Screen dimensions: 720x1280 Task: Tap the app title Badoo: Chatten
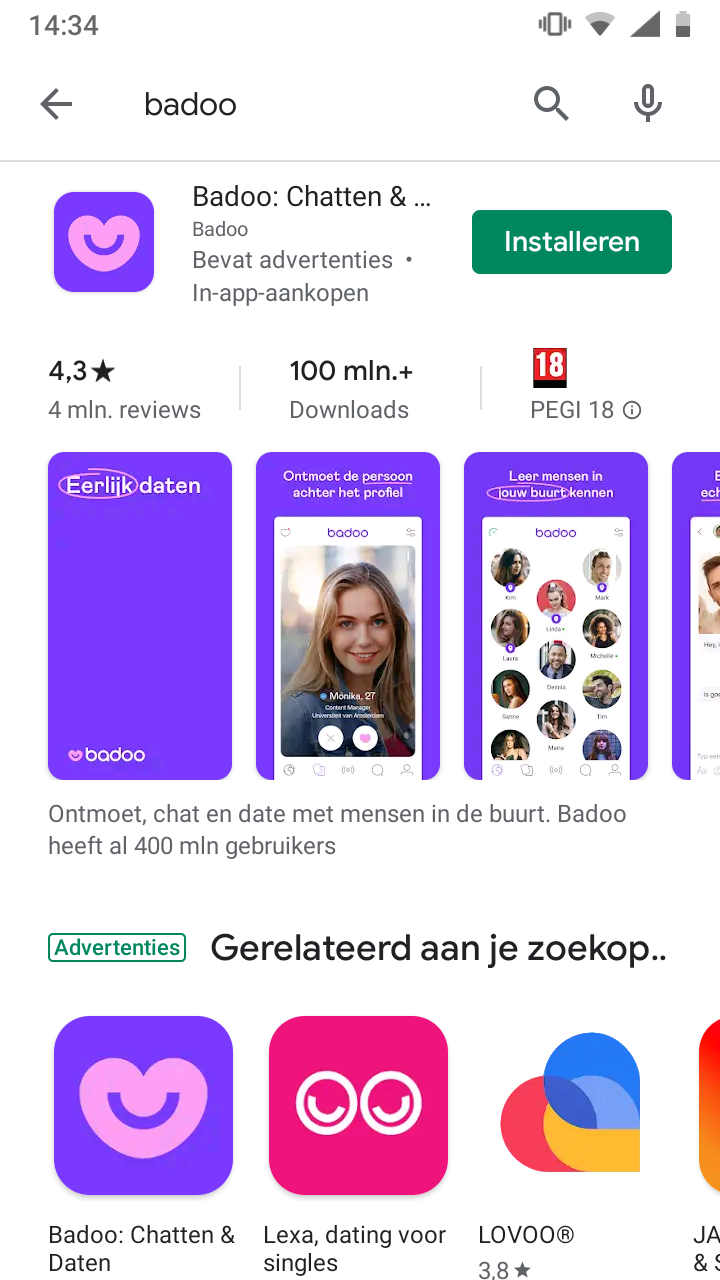point(310,196)
